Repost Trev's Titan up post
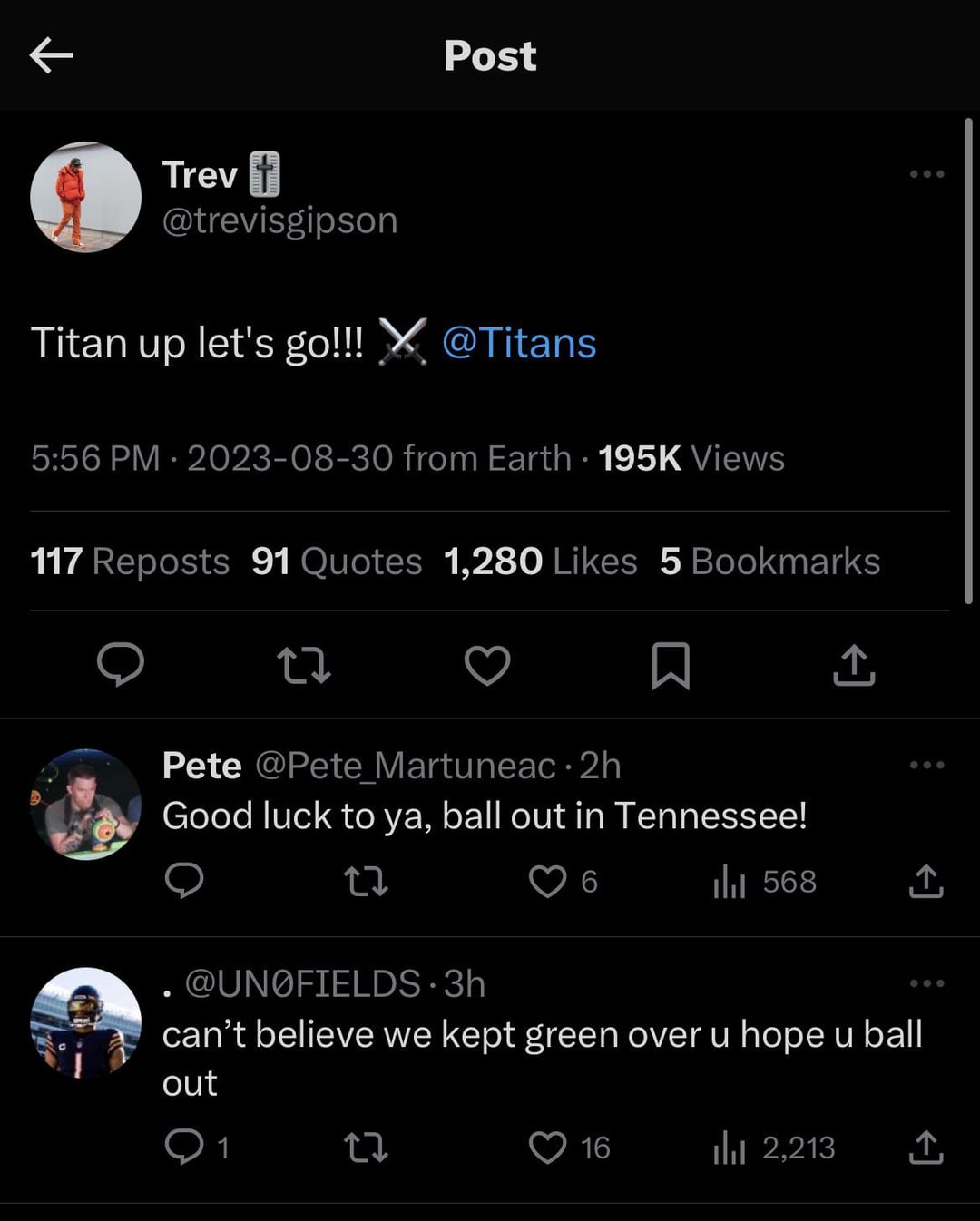Viewport: 980px width, 1221px height. tap(303, 665)
